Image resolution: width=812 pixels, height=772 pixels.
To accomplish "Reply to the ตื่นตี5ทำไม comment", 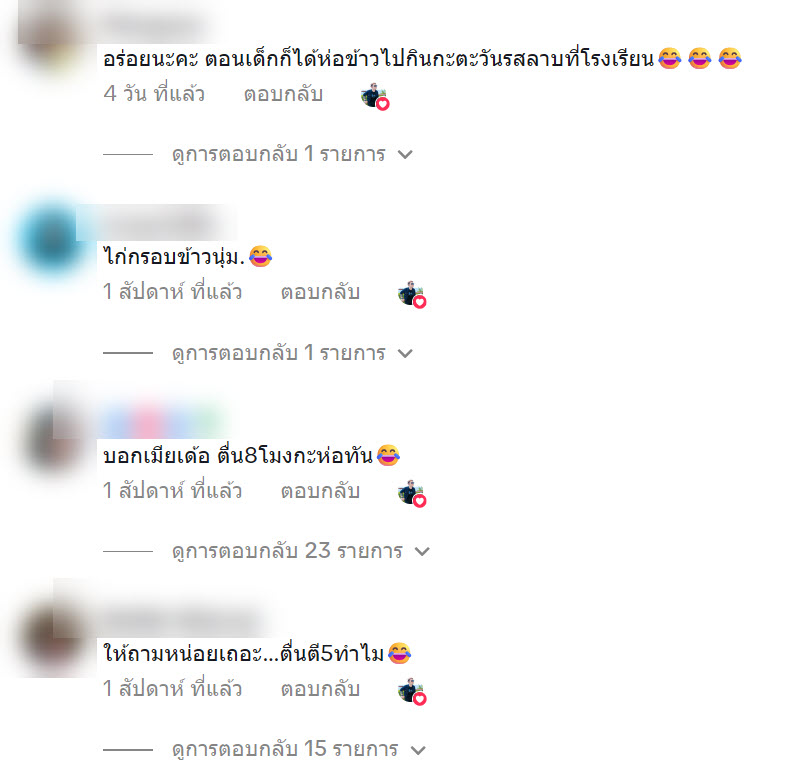I will [x=320, y=690].
